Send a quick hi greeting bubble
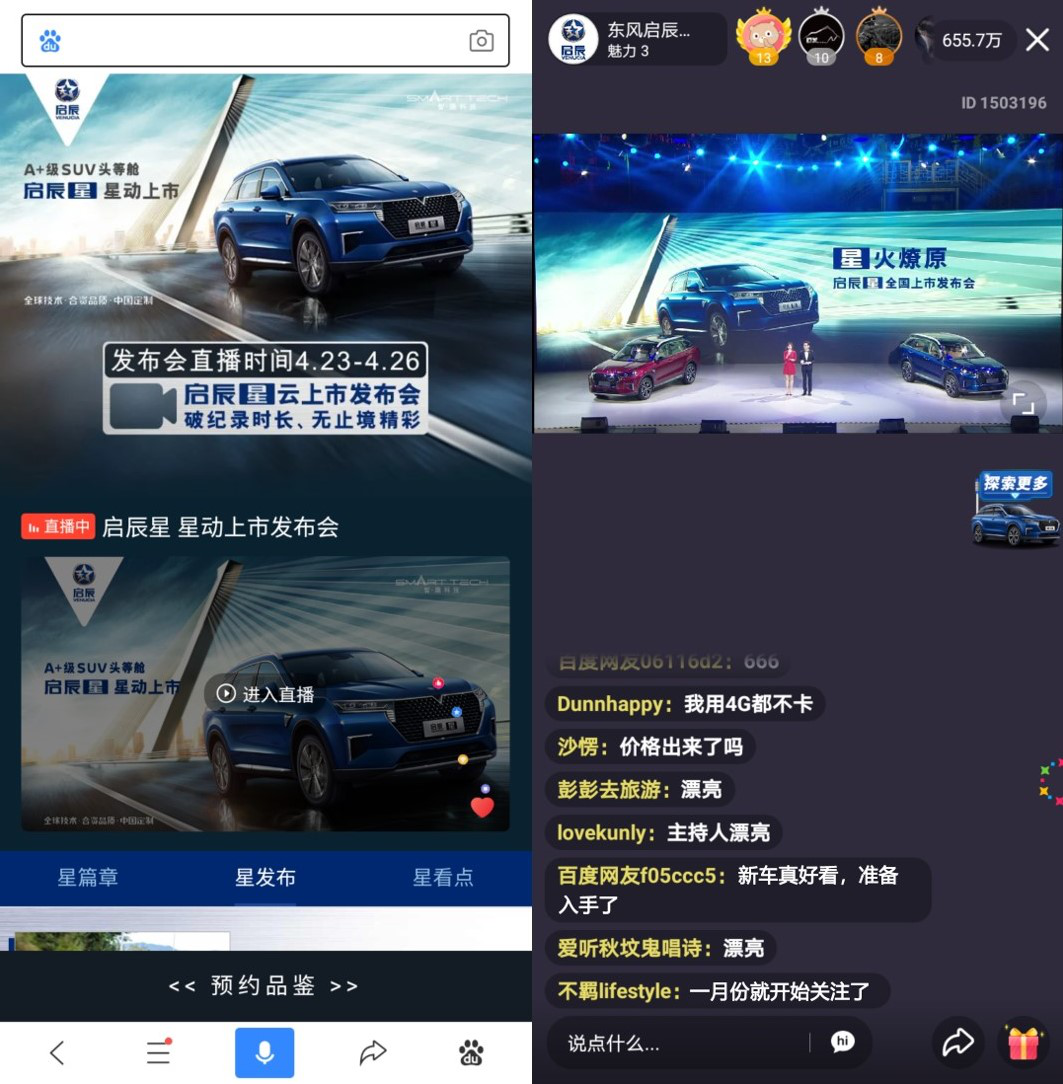This screenshot has width=1063, height=1084. click(842, 1042)
